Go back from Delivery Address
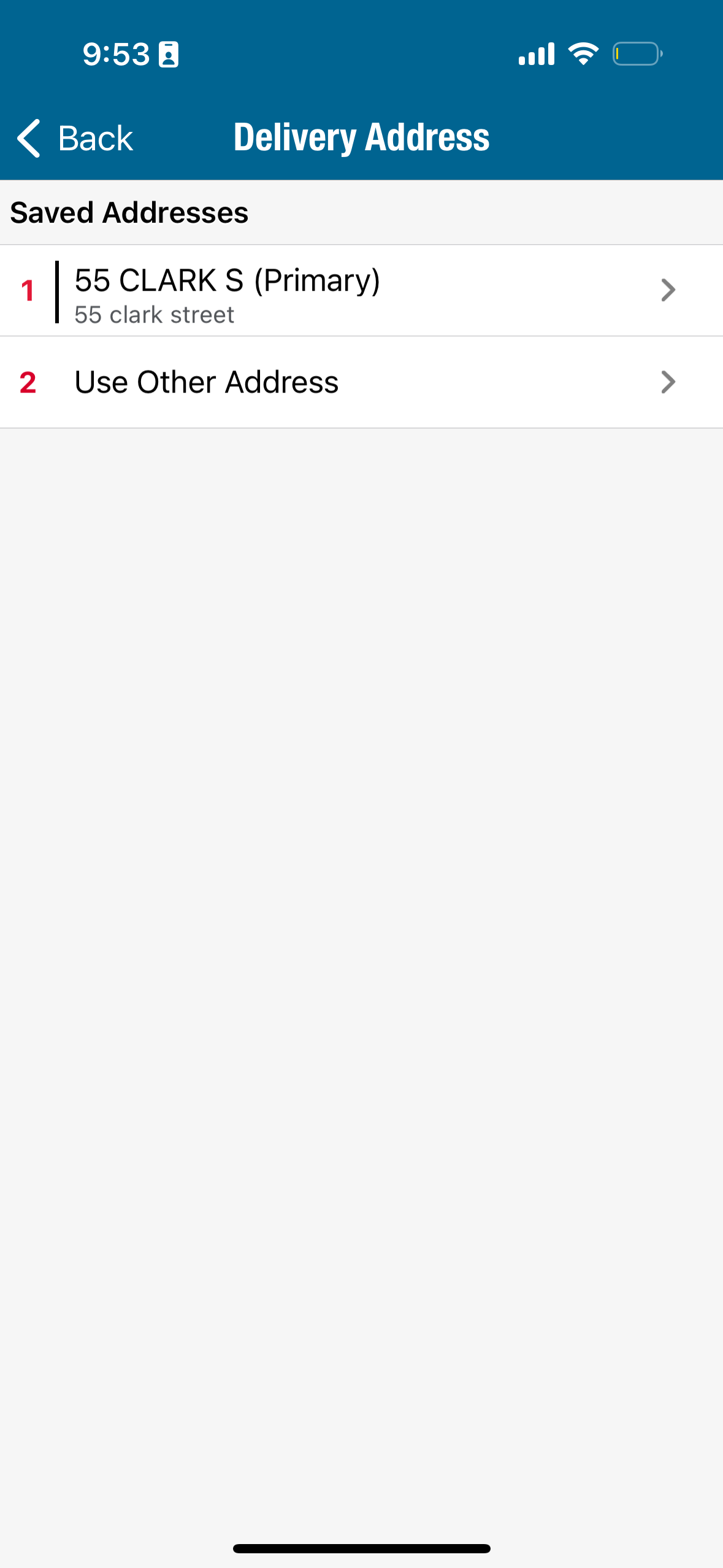This screenshot has width=723, height=1568. 75,138
